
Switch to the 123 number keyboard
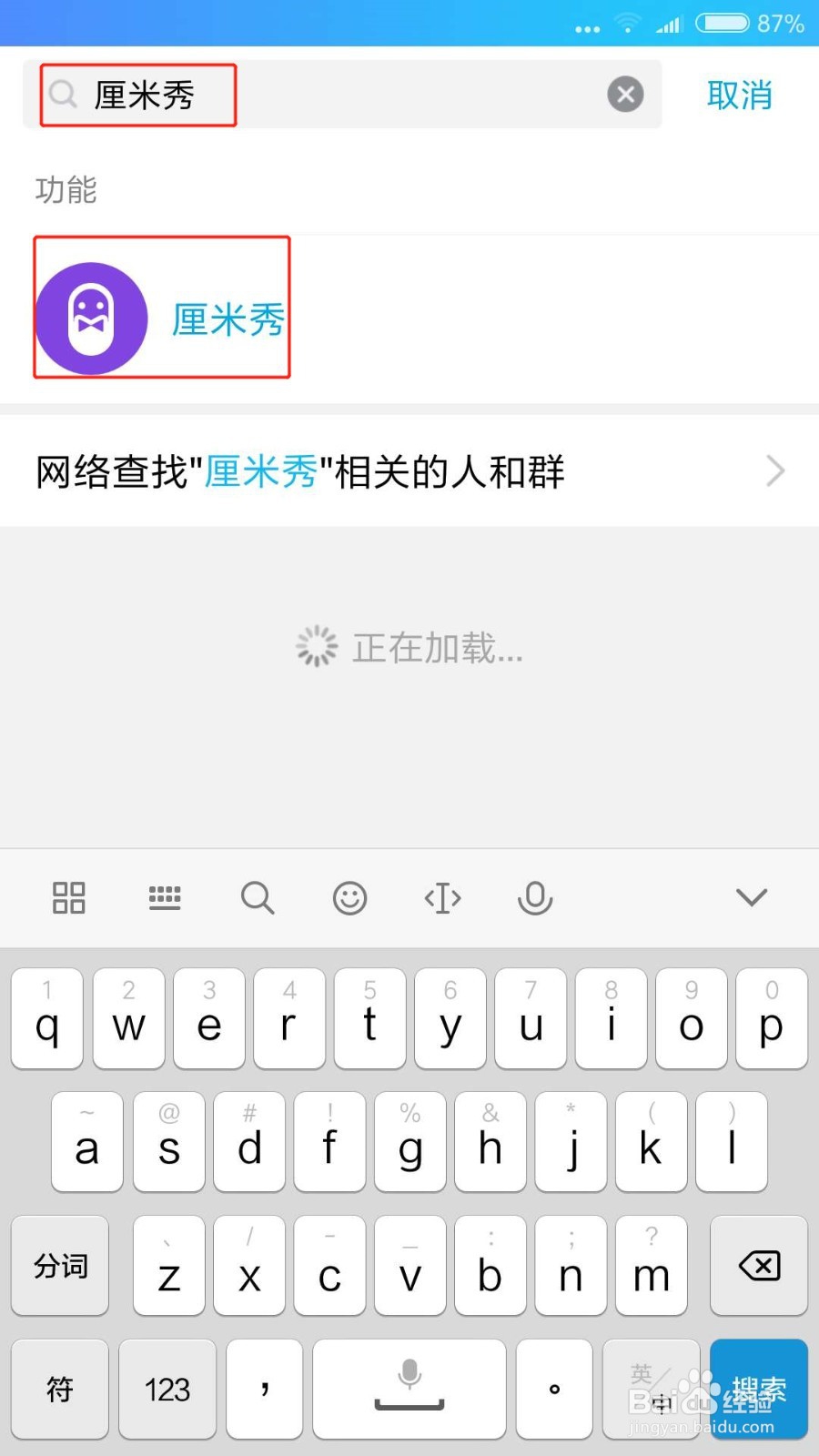coord(167,1390)
